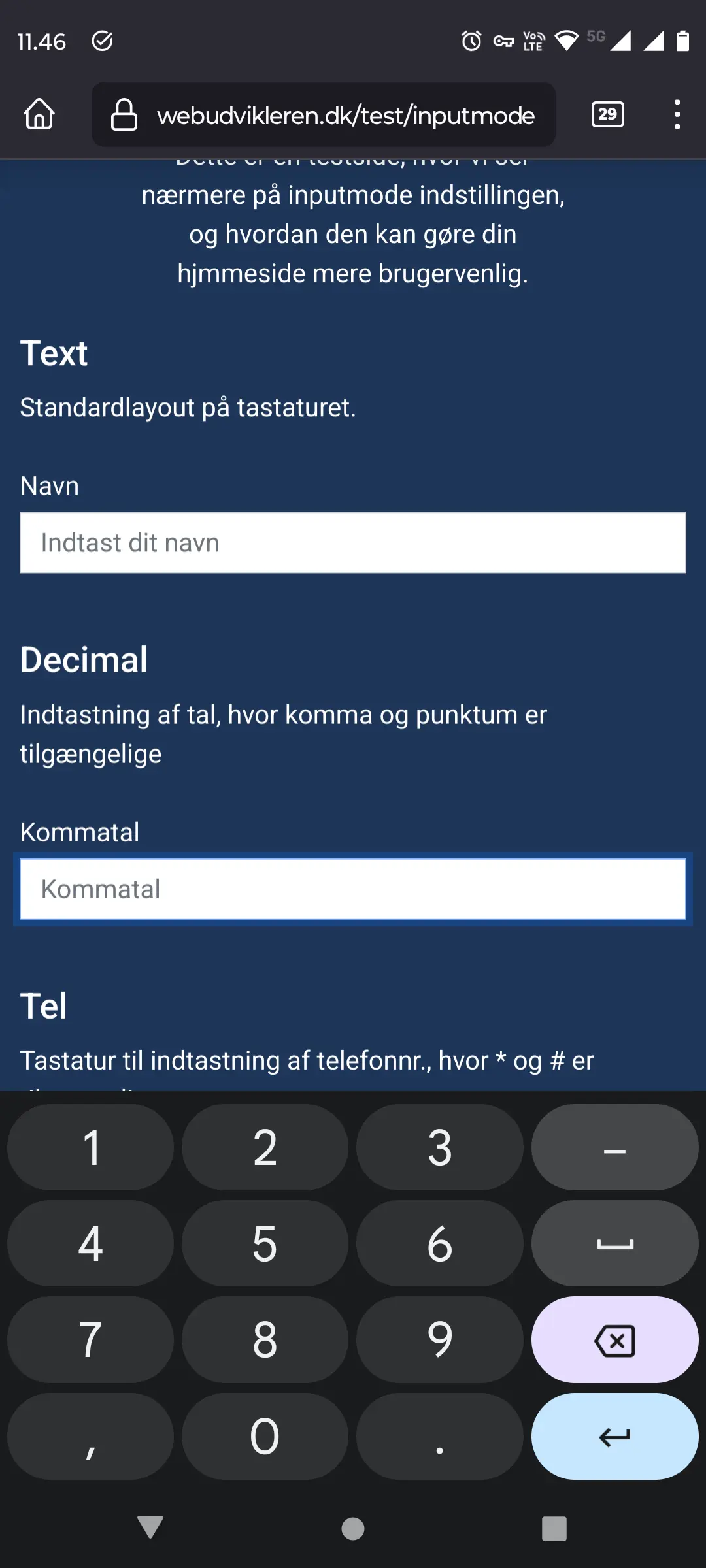Enter digit 9 on the keypad
Screen dimensions: 706x1568
pos(440,1340)
